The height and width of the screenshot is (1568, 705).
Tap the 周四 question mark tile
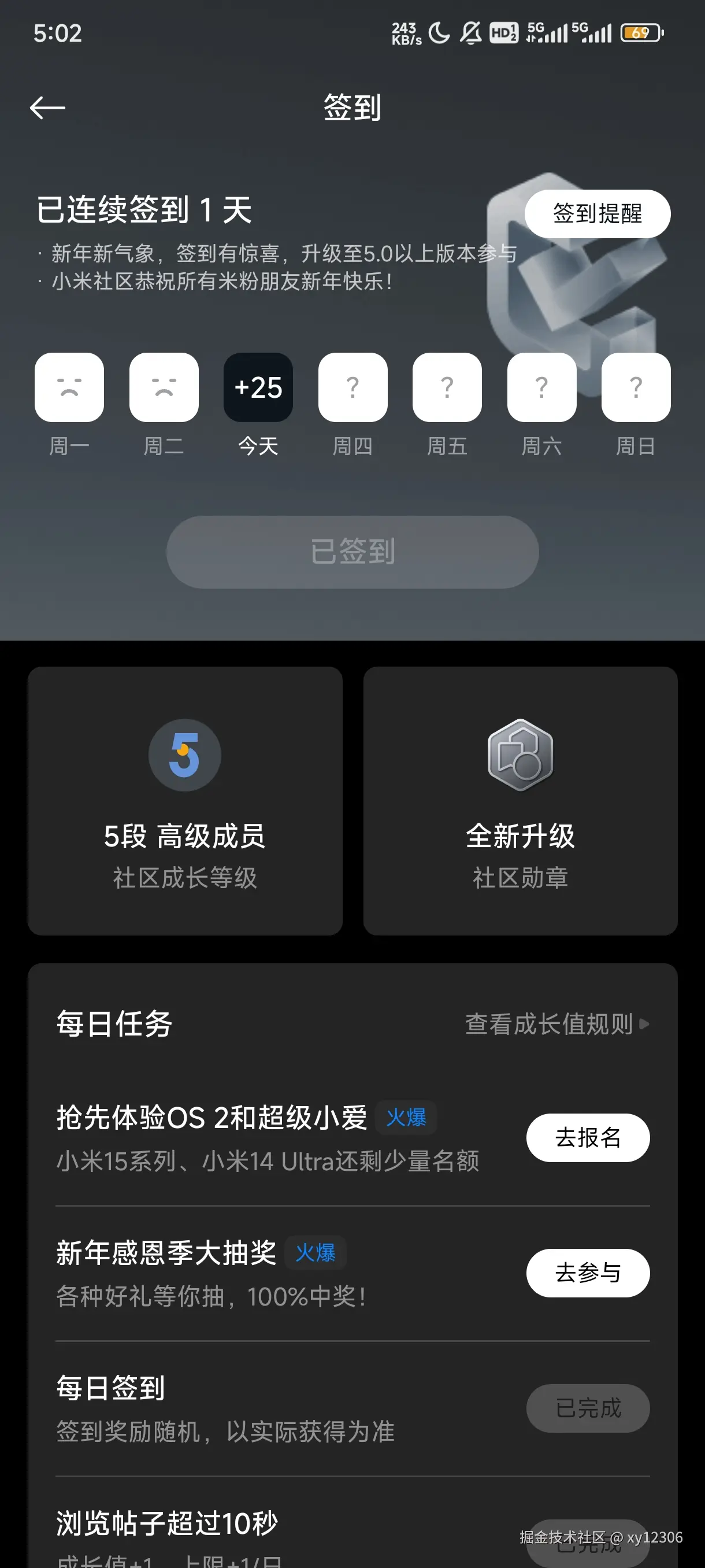(x=352, y=387)
